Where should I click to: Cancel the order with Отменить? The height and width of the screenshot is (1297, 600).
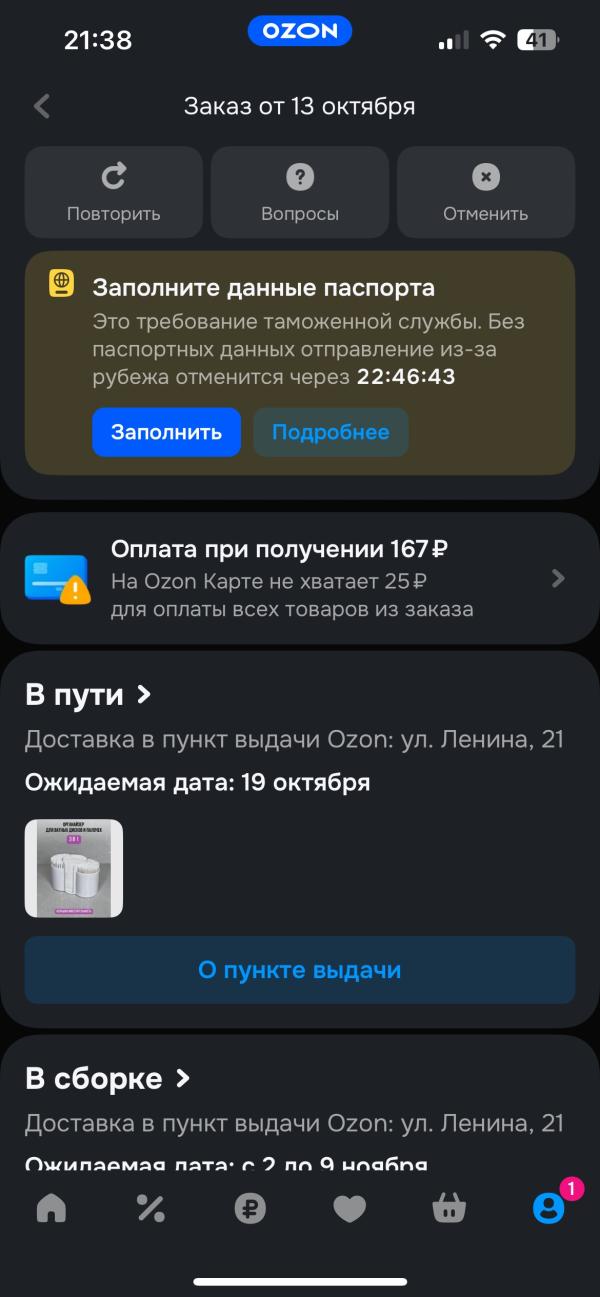click(485, 192)
